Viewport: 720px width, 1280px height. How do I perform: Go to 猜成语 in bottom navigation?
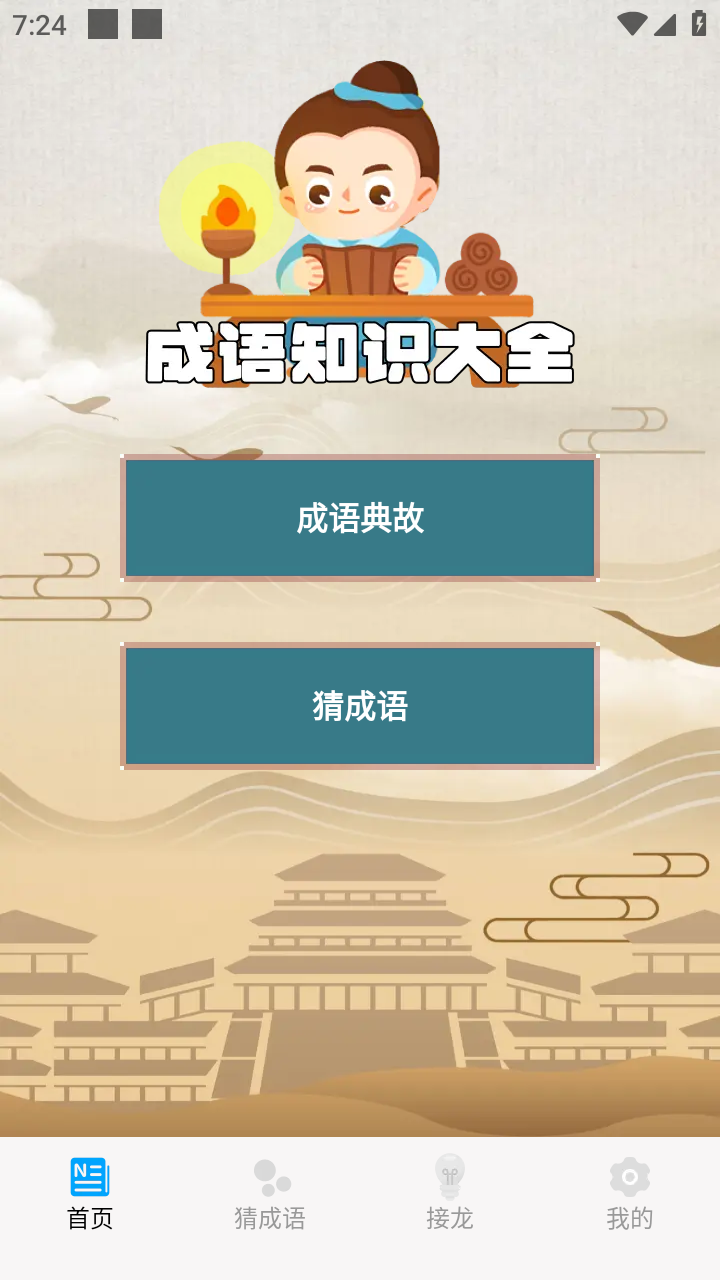coord(270,1194)
